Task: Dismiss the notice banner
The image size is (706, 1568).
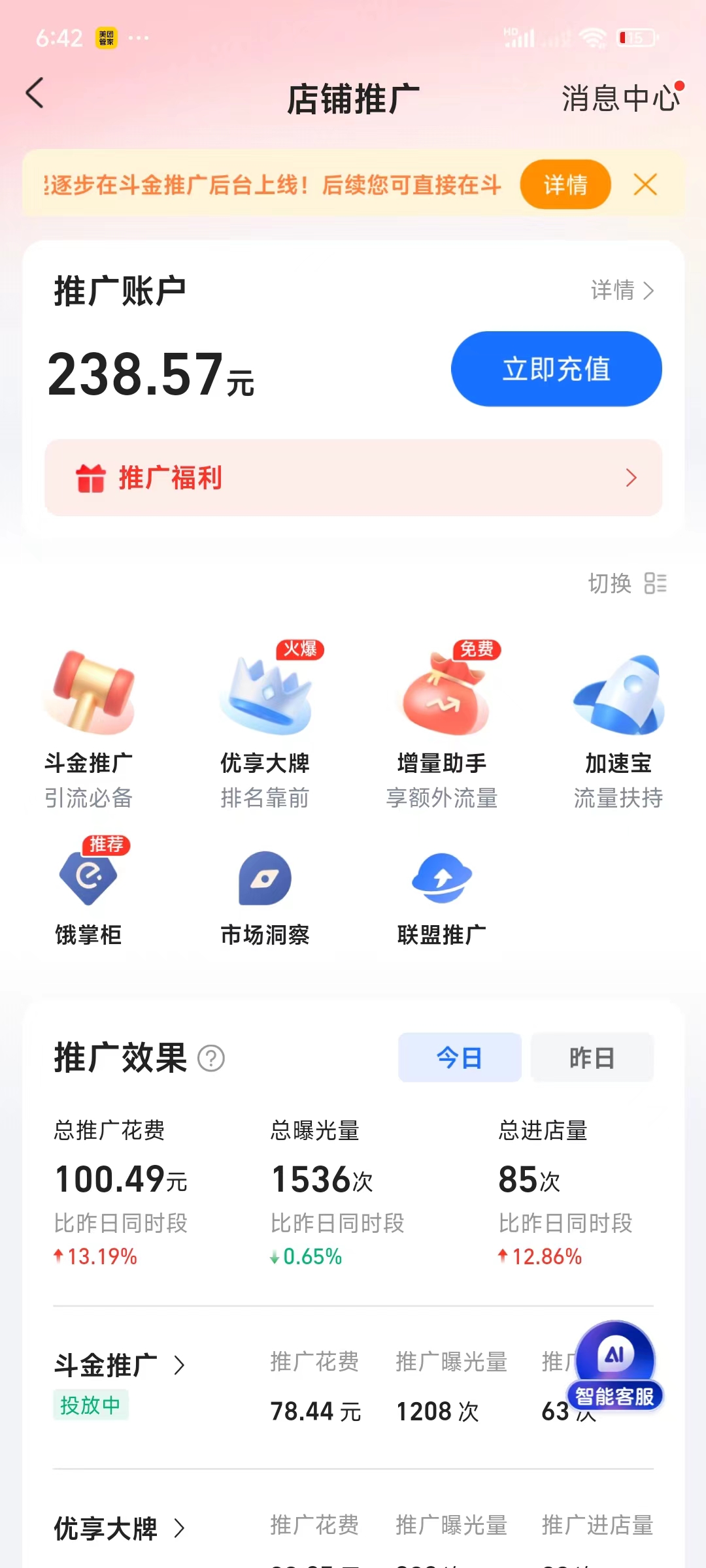Action: point(645,185)
